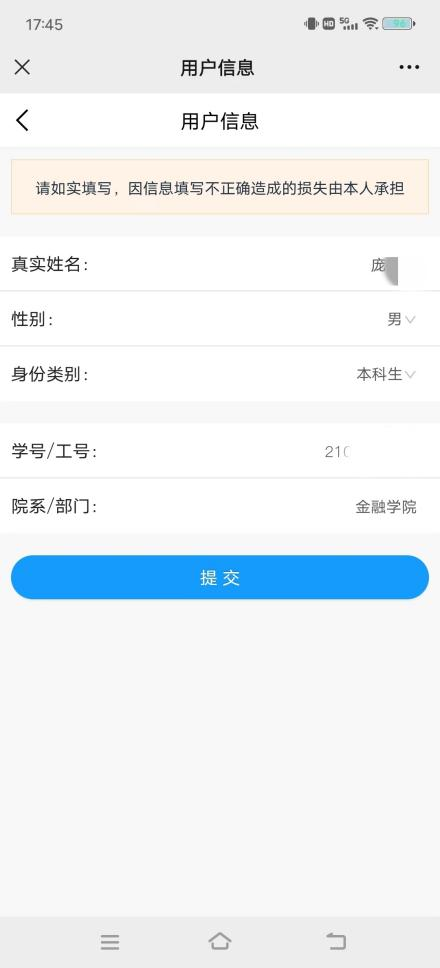Edit the 院系/部门 field
Screen dimensions: 440x968
(220, 507)
